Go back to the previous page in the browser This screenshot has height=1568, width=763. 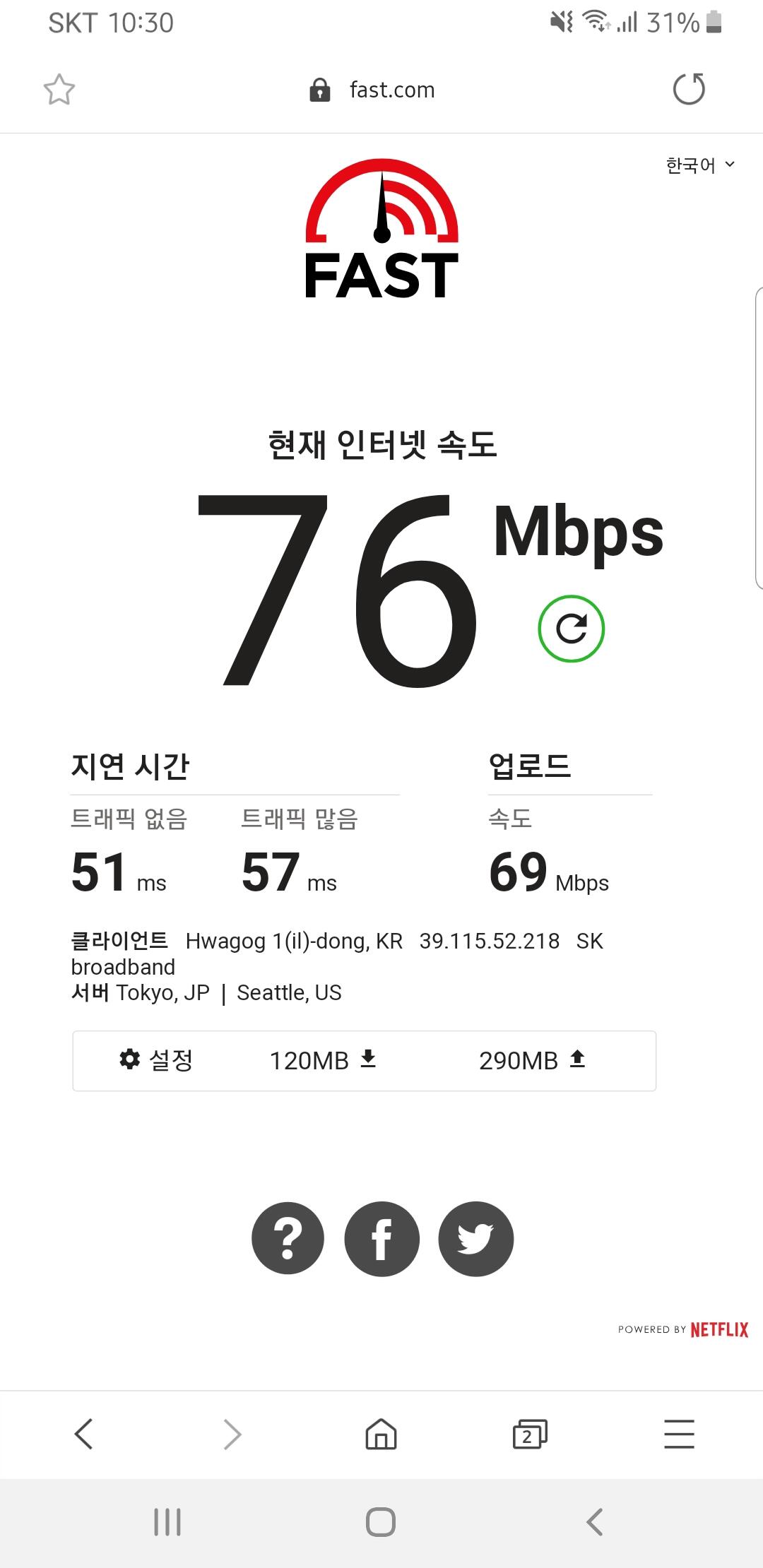pyautogui.click(x=84, y=1434)
